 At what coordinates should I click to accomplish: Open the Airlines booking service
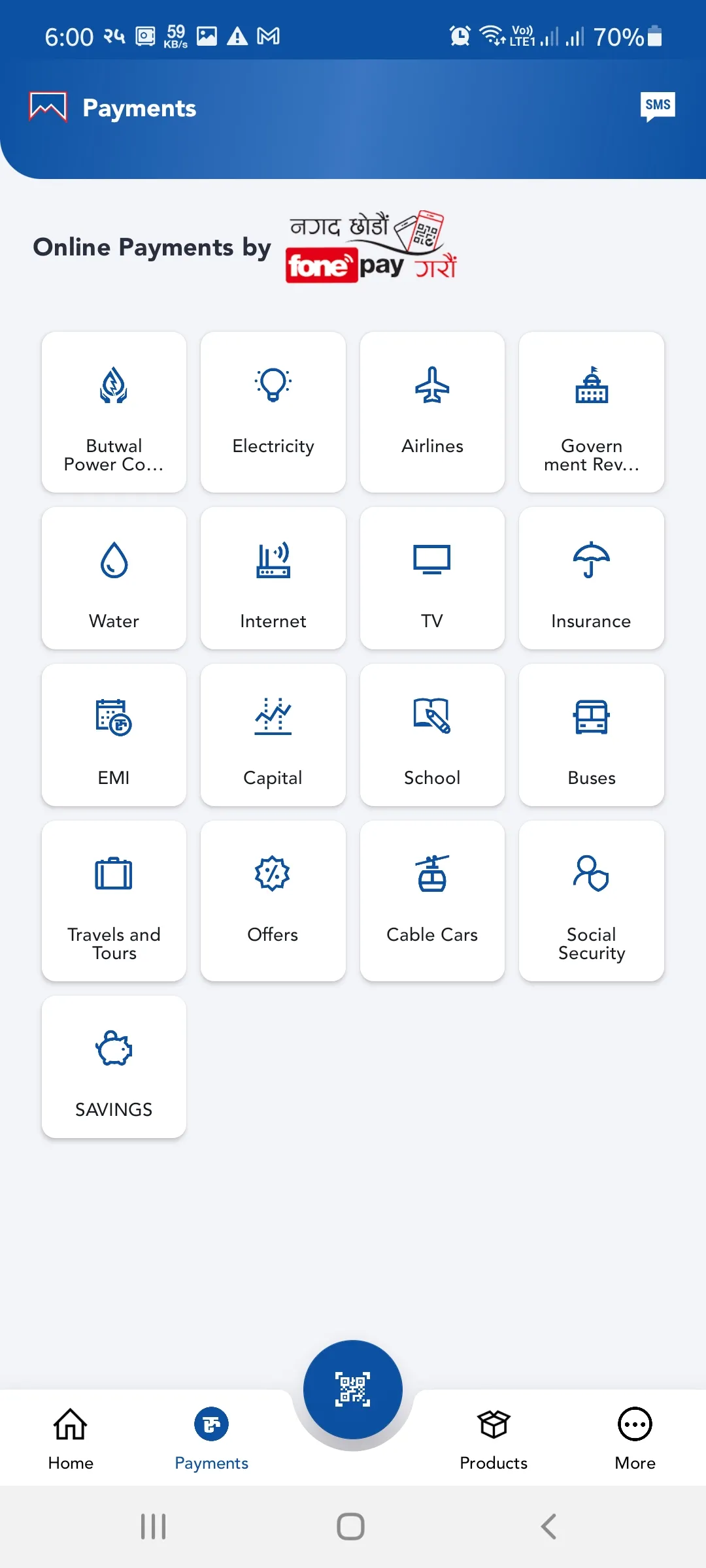click(432, 412)
